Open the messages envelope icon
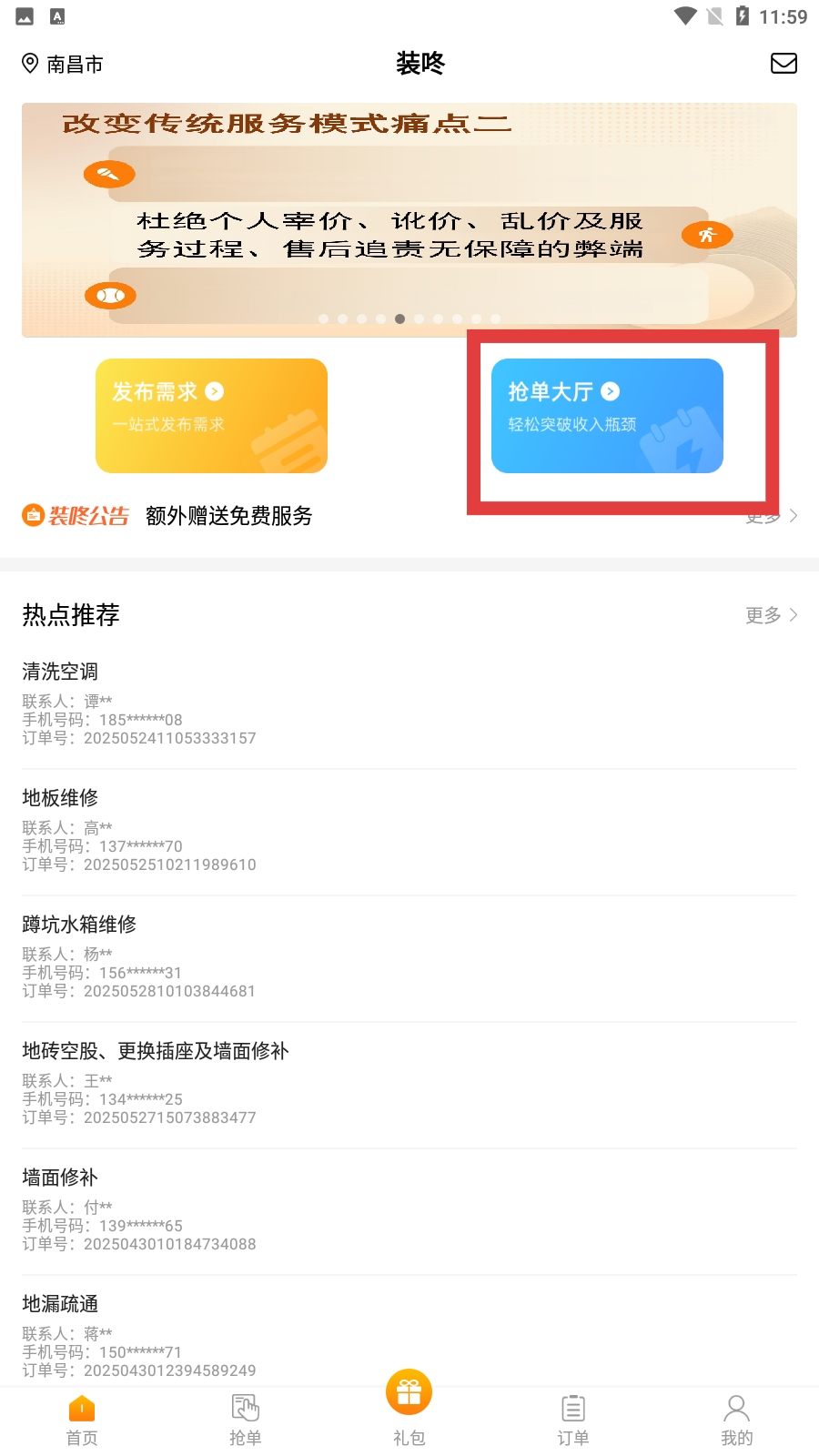Image resolution: width=819 pixels, height=1456 pixels. click(x=784, y=63)
